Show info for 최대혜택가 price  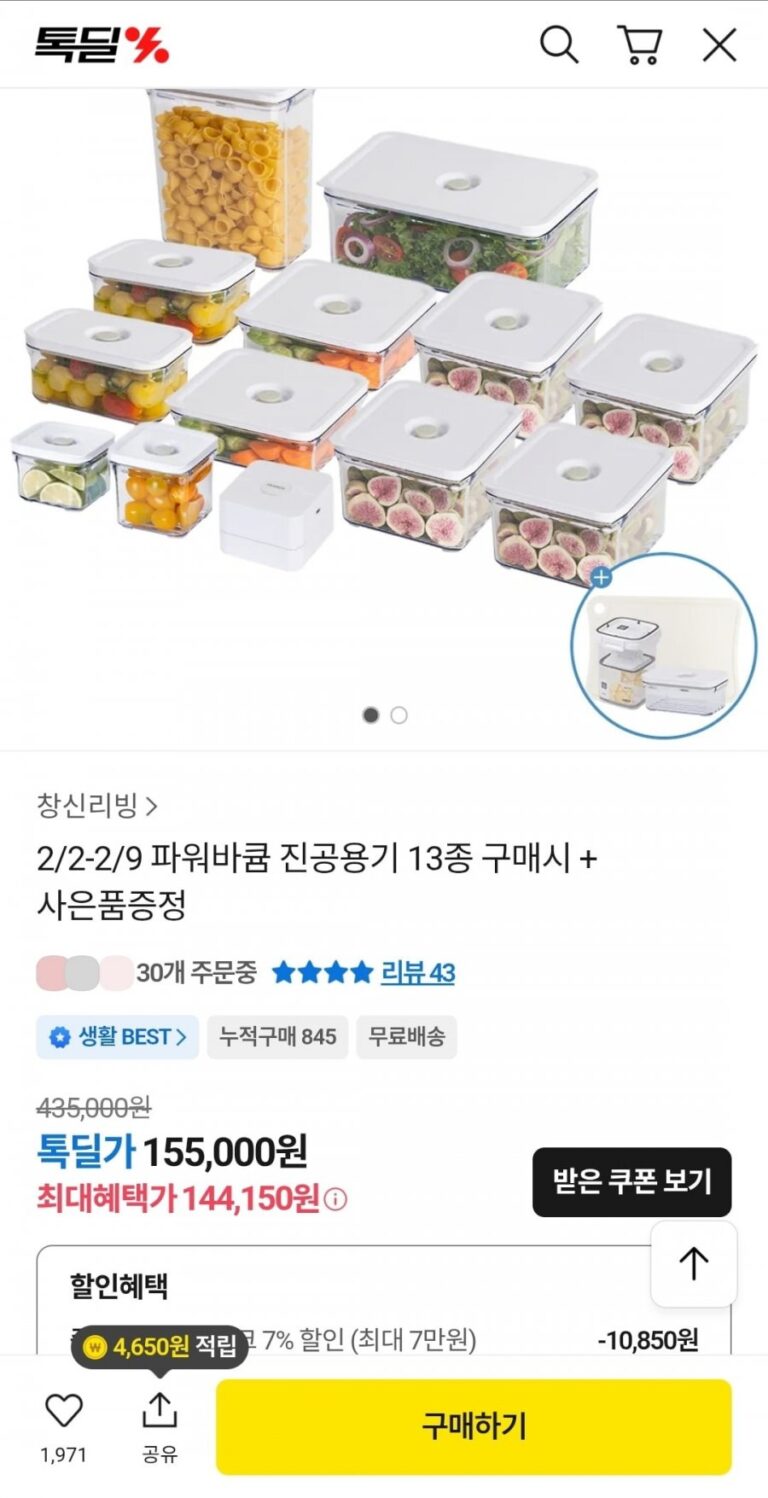pos(337,1198)
